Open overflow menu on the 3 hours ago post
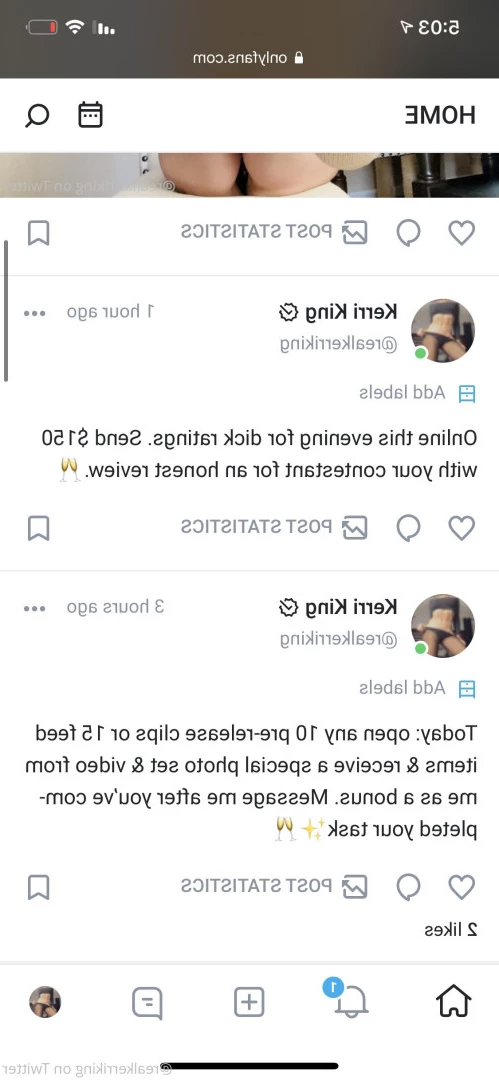 click(x=34, y=608)
